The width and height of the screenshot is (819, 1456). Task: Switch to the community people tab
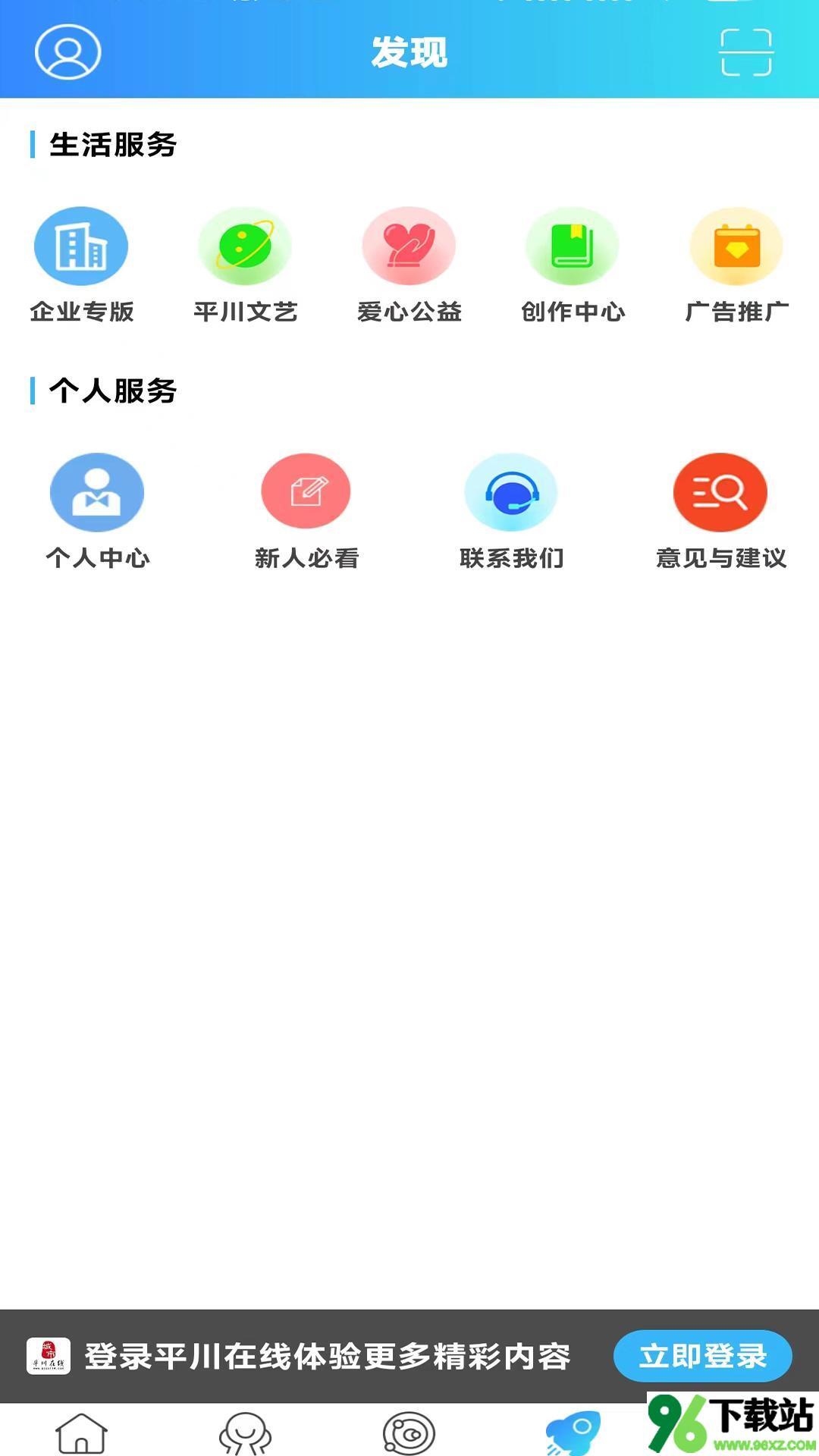tap(245, 1433)
